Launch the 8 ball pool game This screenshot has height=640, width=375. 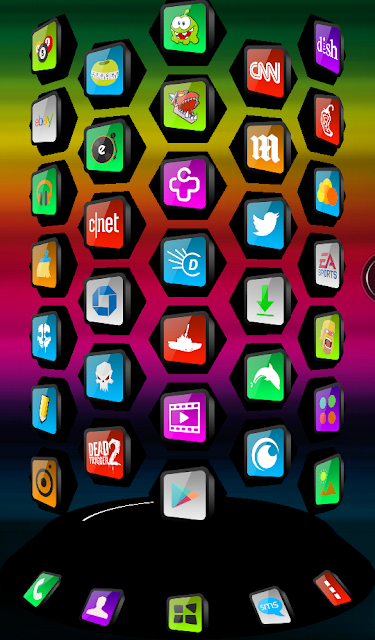coord(44,46)
